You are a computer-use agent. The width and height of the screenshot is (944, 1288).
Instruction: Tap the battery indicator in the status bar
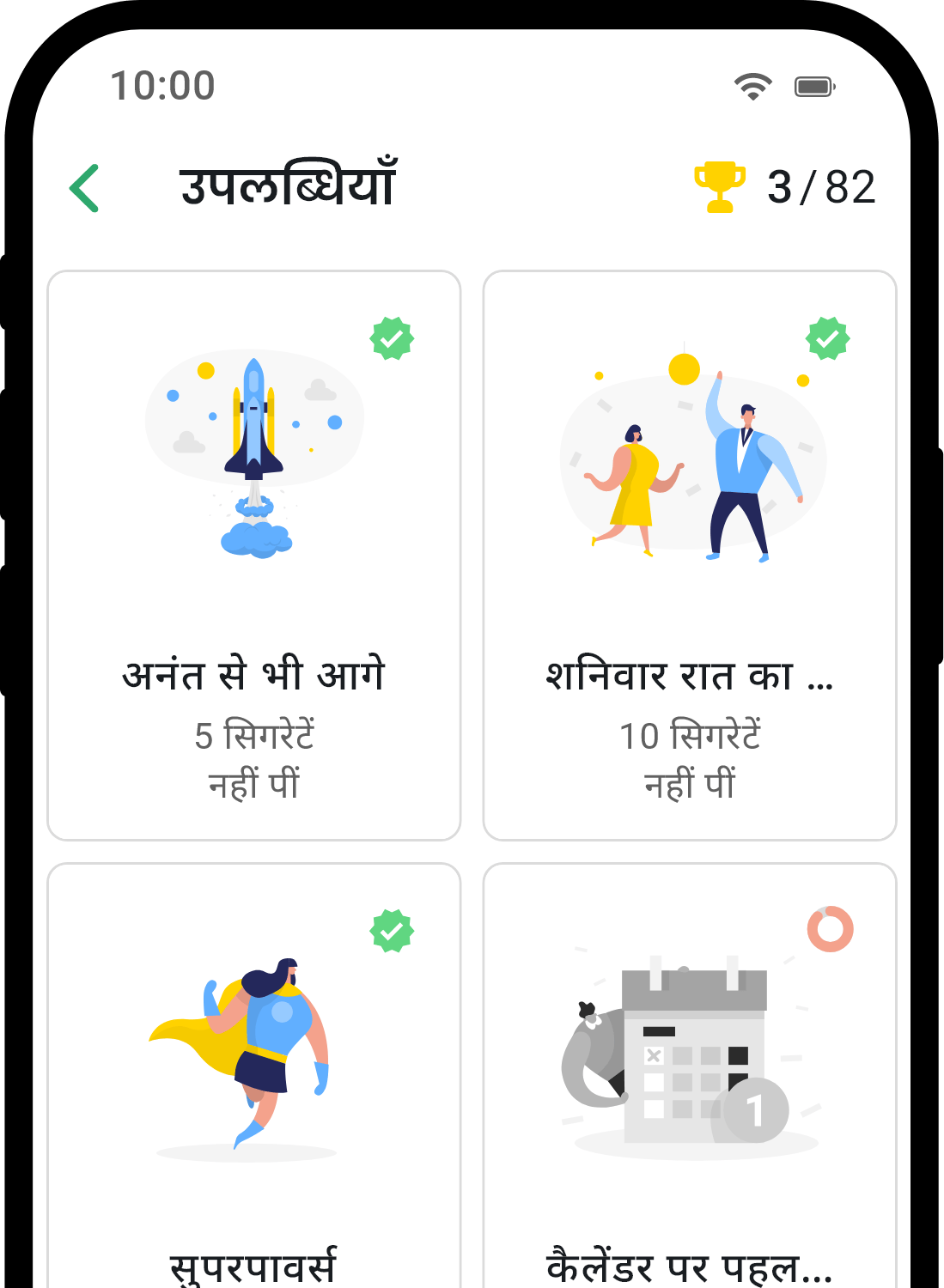pos(813,86)
